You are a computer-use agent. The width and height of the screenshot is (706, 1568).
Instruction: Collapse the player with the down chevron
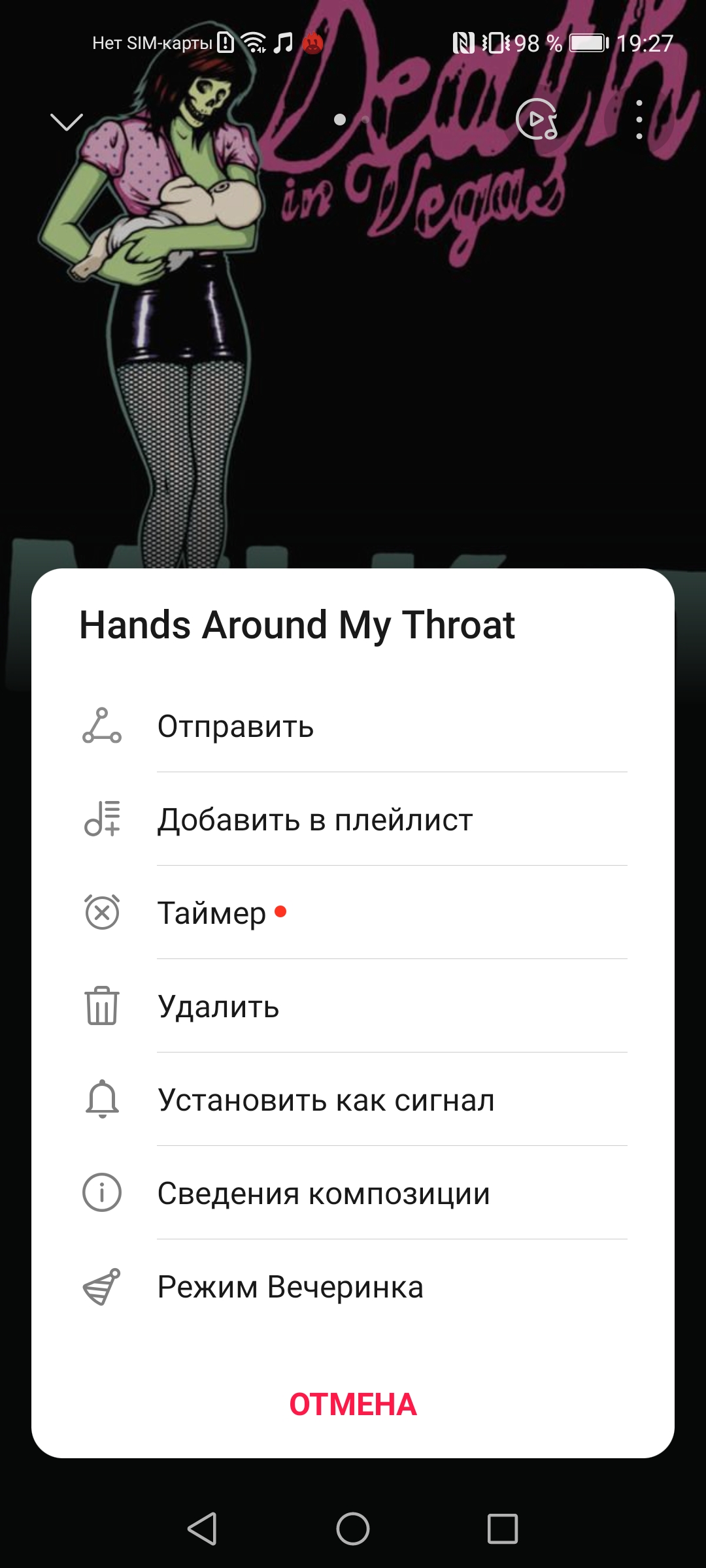click(x=67, y=122)
